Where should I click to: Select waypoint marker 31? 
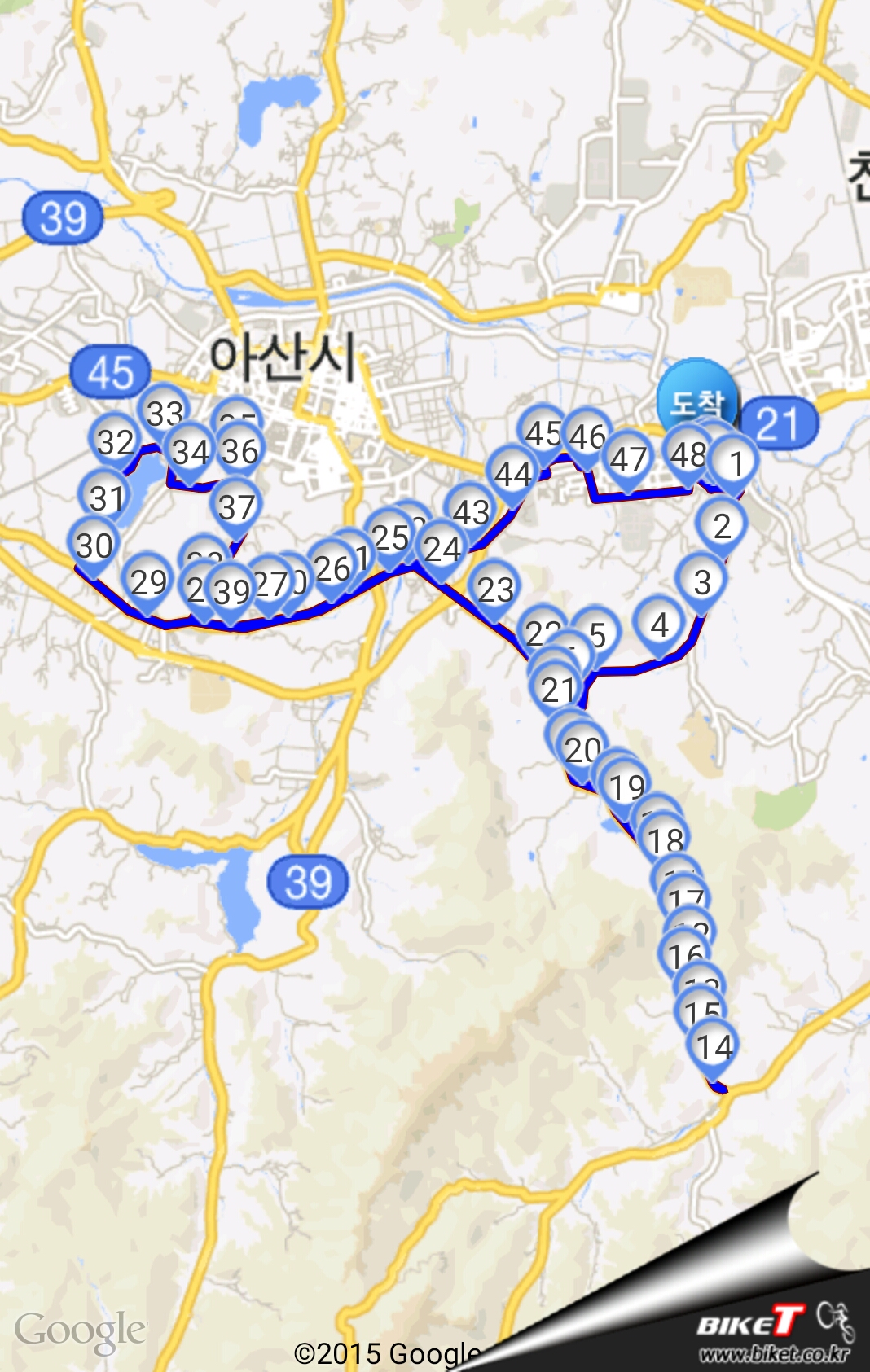[106, 498]
